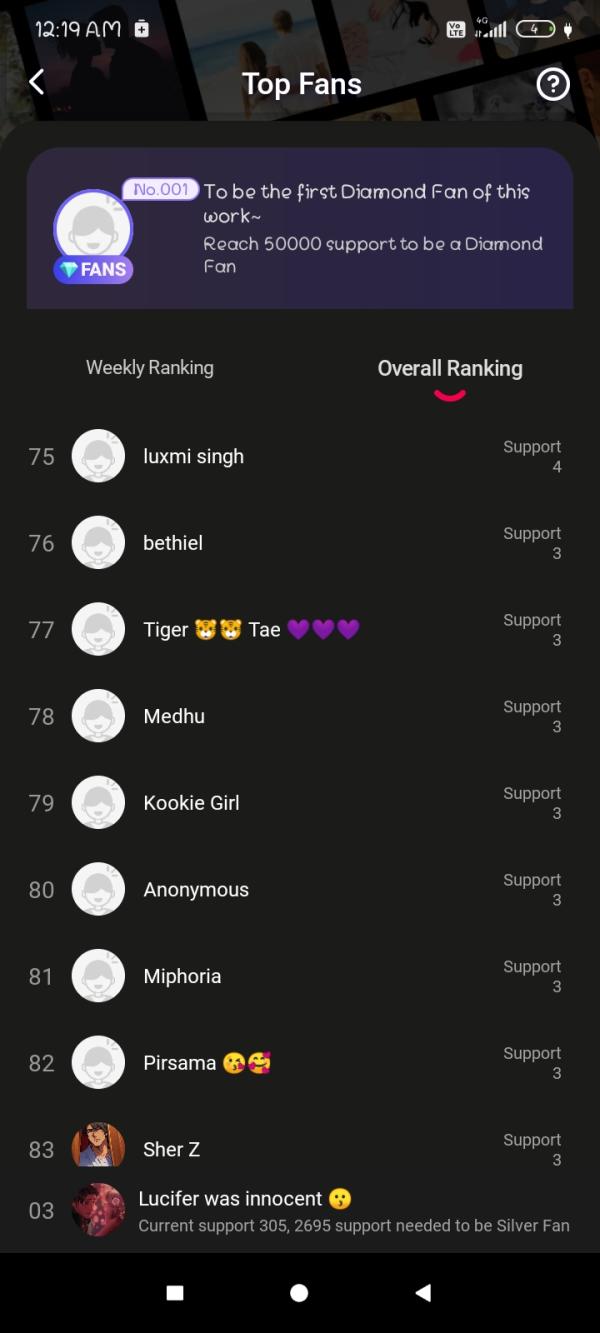
Task: Open Miphoria's profile entry
Action: point(300,976)
